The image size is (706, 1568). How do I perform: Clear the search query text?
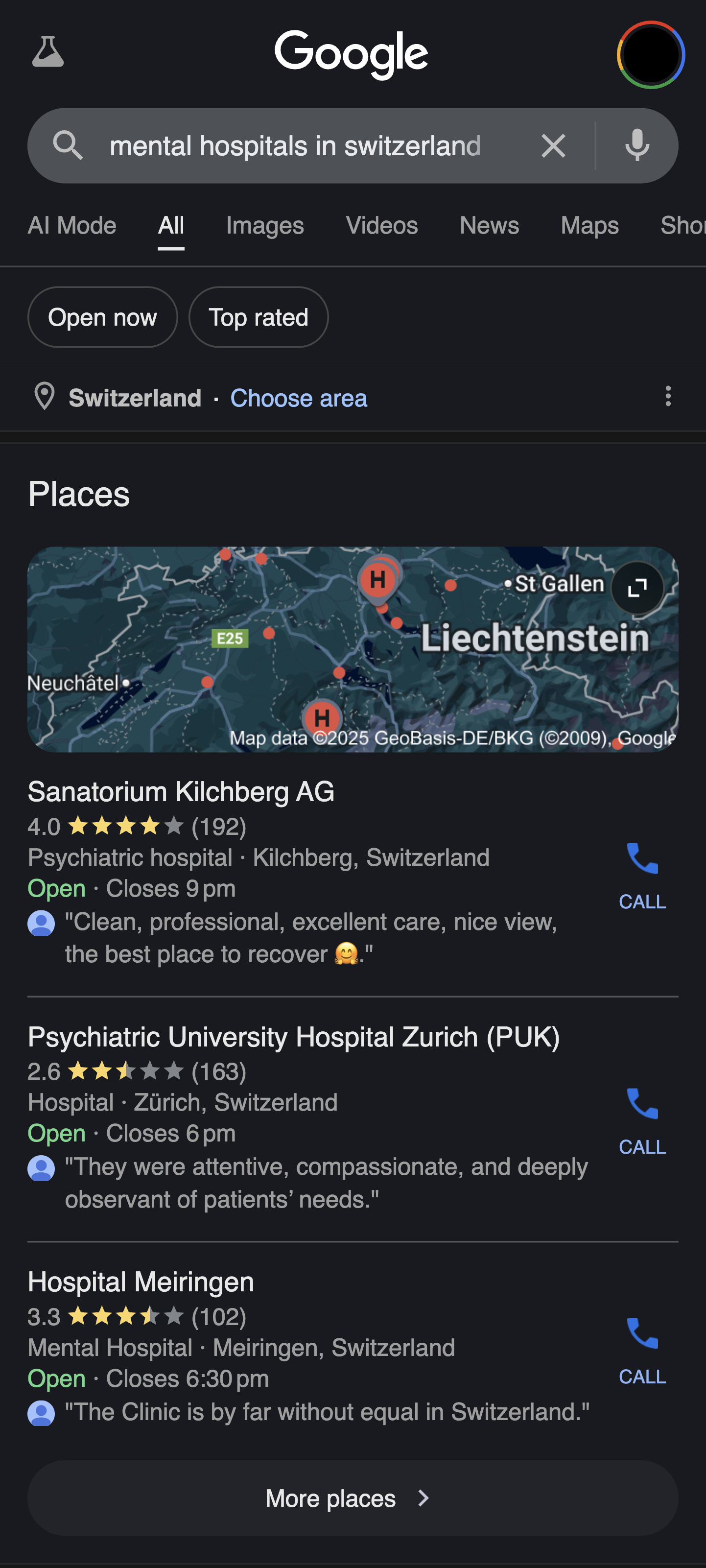pos(553,146)
